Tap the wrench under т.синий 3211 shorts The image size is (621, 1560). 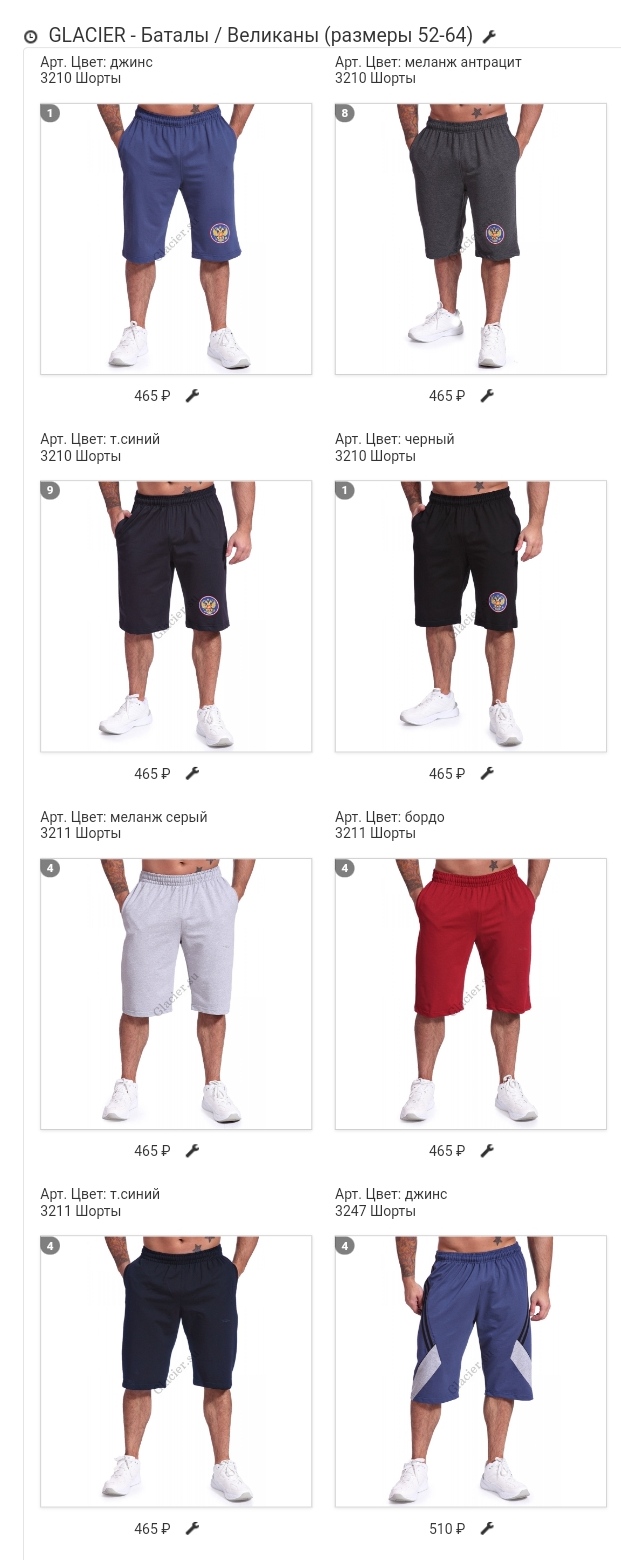tap(193, 1528)
